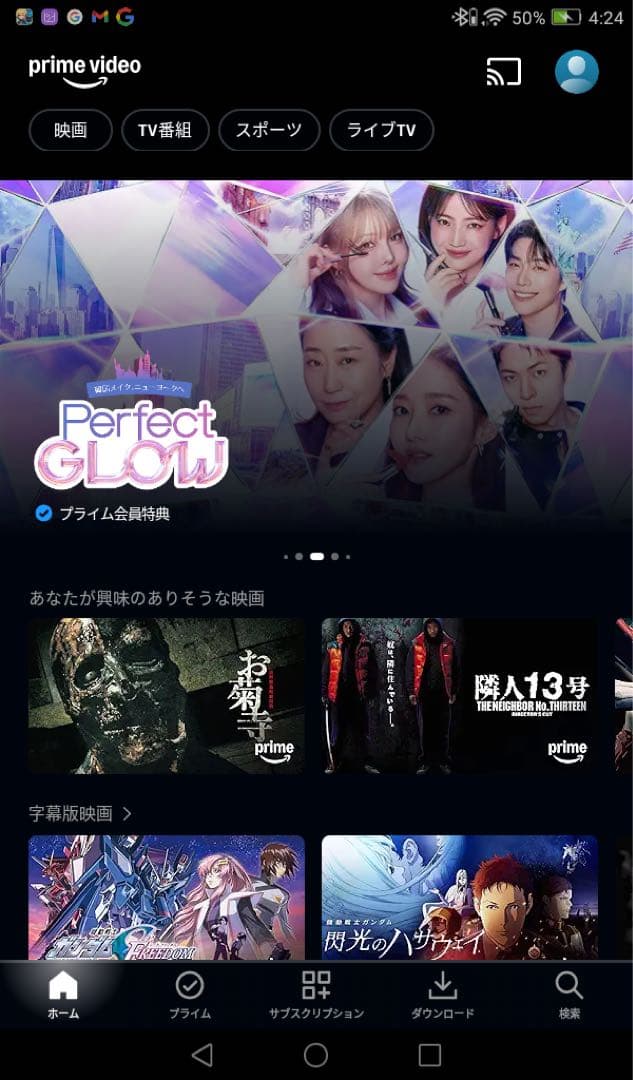Screen dimensions: 633x1080
Task: Open the ライブTV category chip
Action: pyautogui.click(x=381, y=130)
